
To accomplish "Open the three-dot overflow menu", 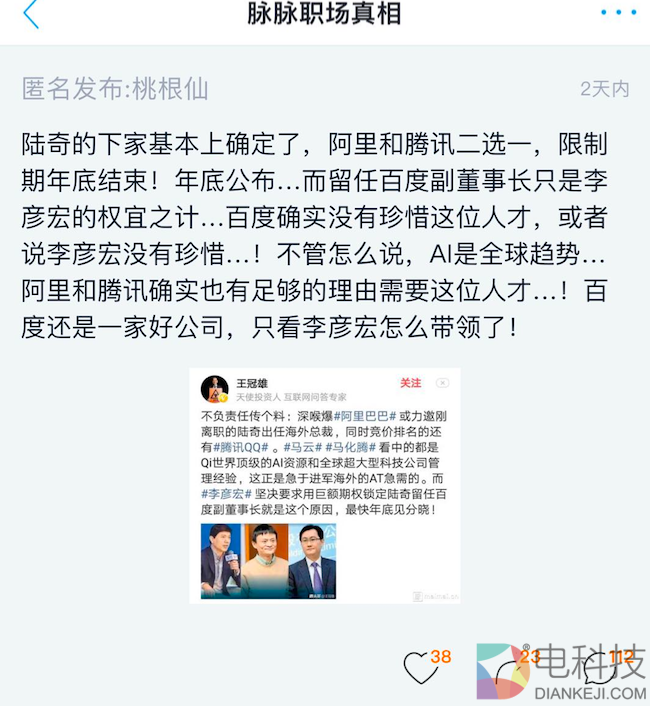I will (x=618, y=12).
